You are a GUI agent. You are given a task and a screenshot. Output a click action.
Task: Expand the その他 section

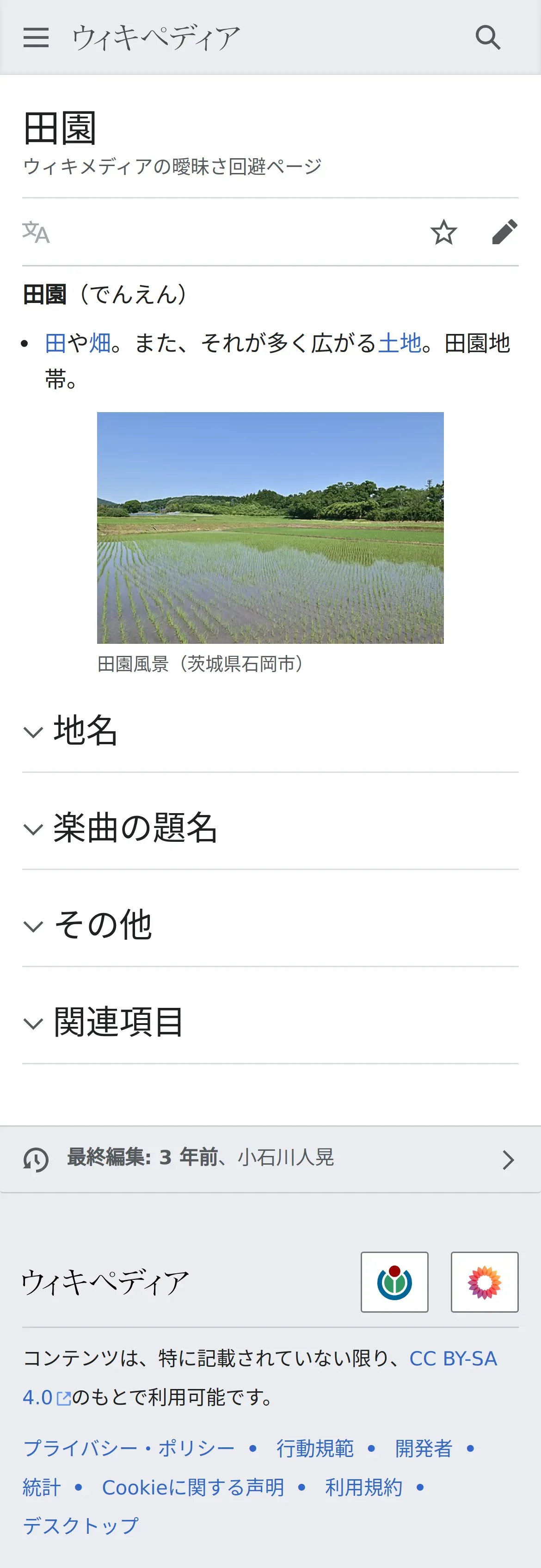point(102,925)
